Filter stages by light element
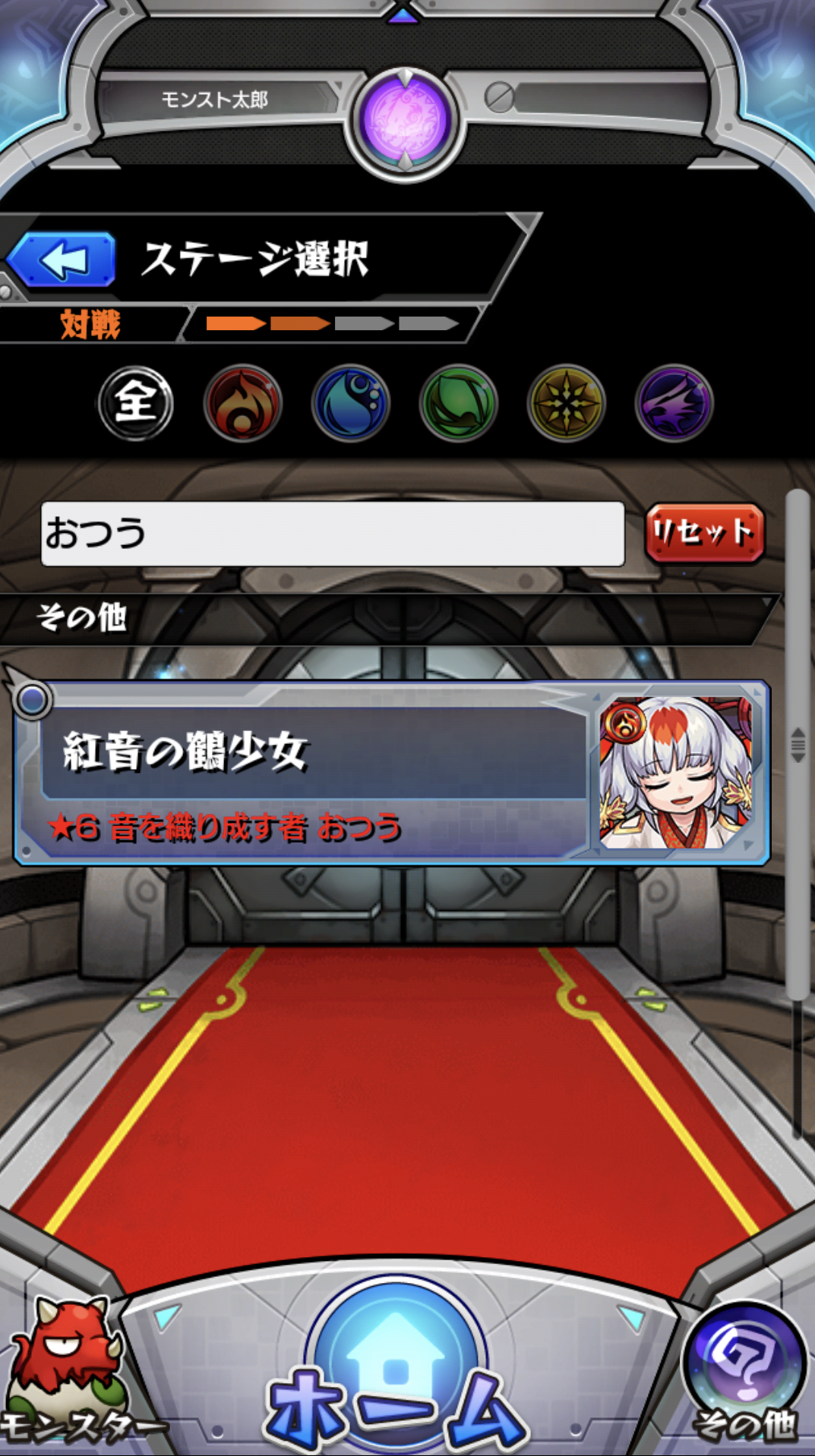 point(566,403)
